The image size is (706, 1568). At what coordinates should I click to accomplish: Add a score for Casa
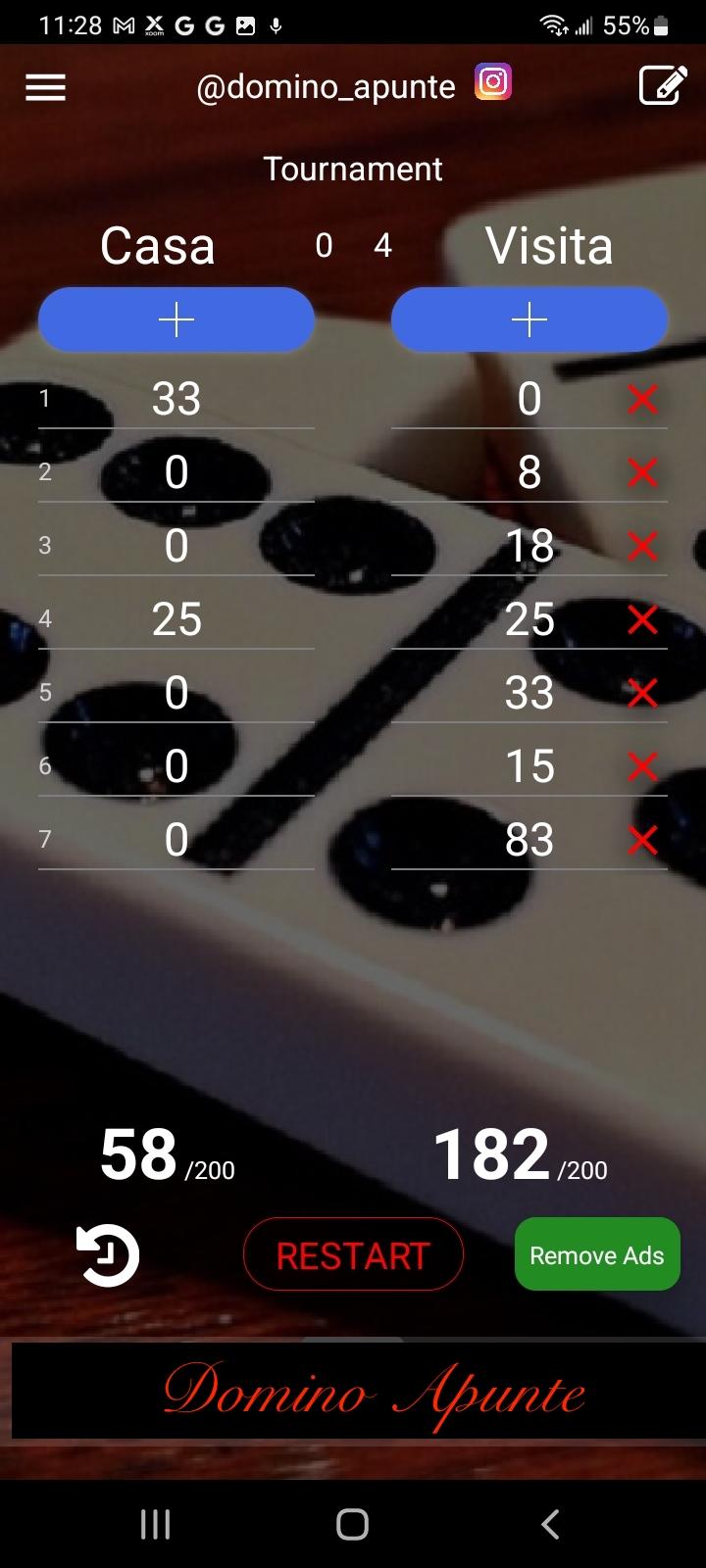(x=176, y=319)
